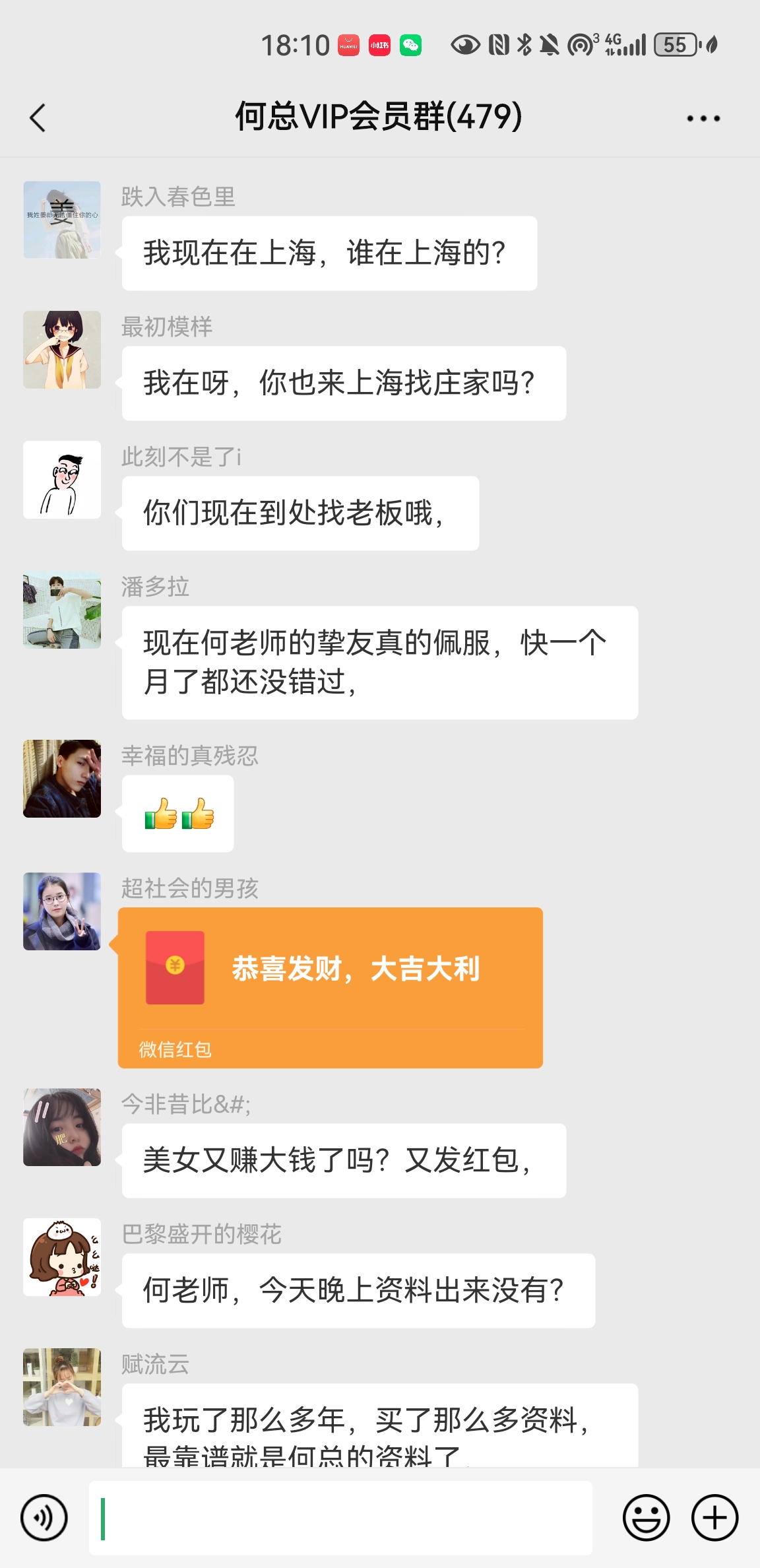Open the 恭喜发财 red packet
This screenshot has width=760, height=1568.
click(x=330, y=986)
